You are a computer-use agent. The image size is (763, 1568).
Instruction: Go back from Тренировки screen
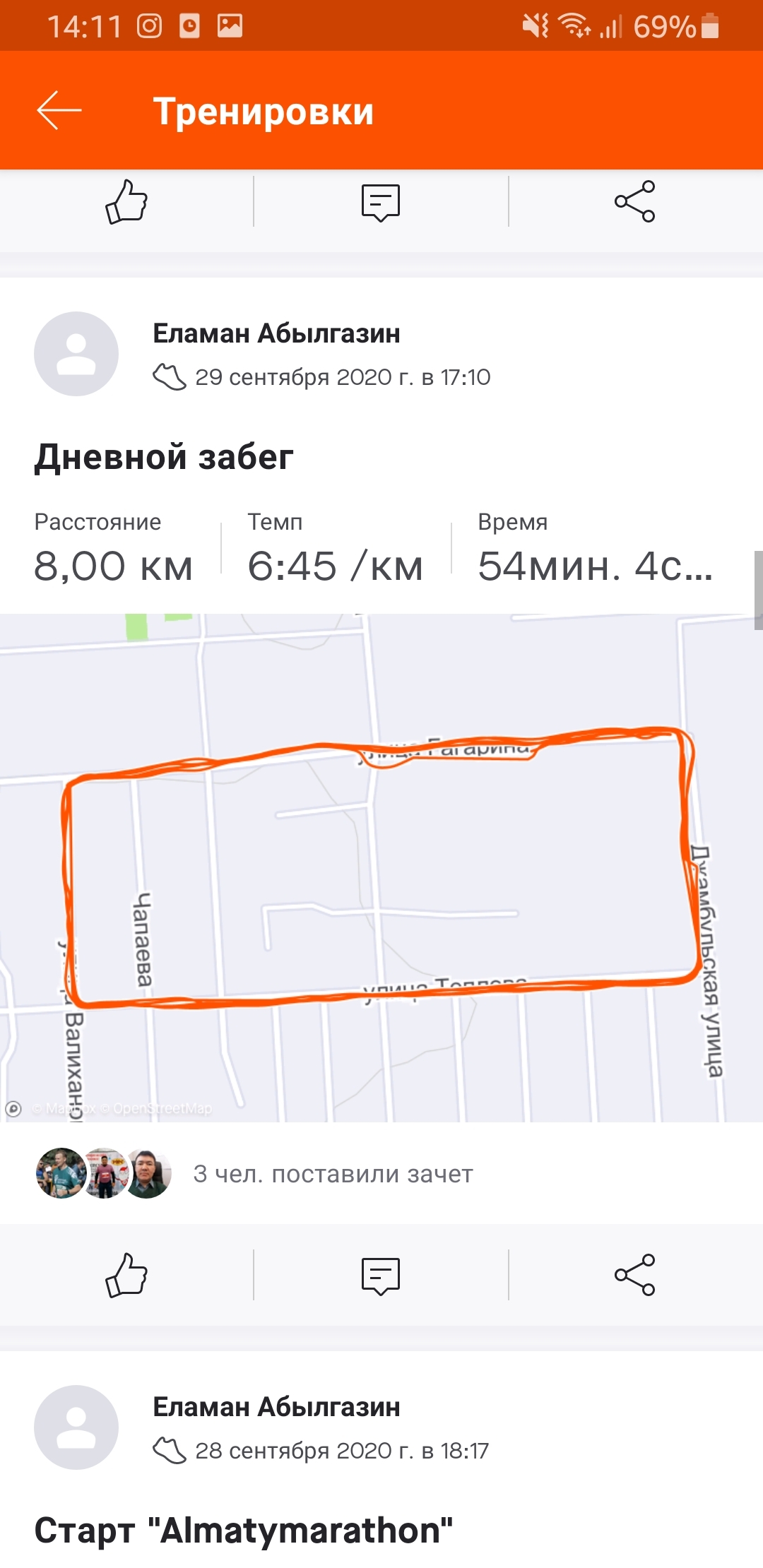[x=59, y=111]
